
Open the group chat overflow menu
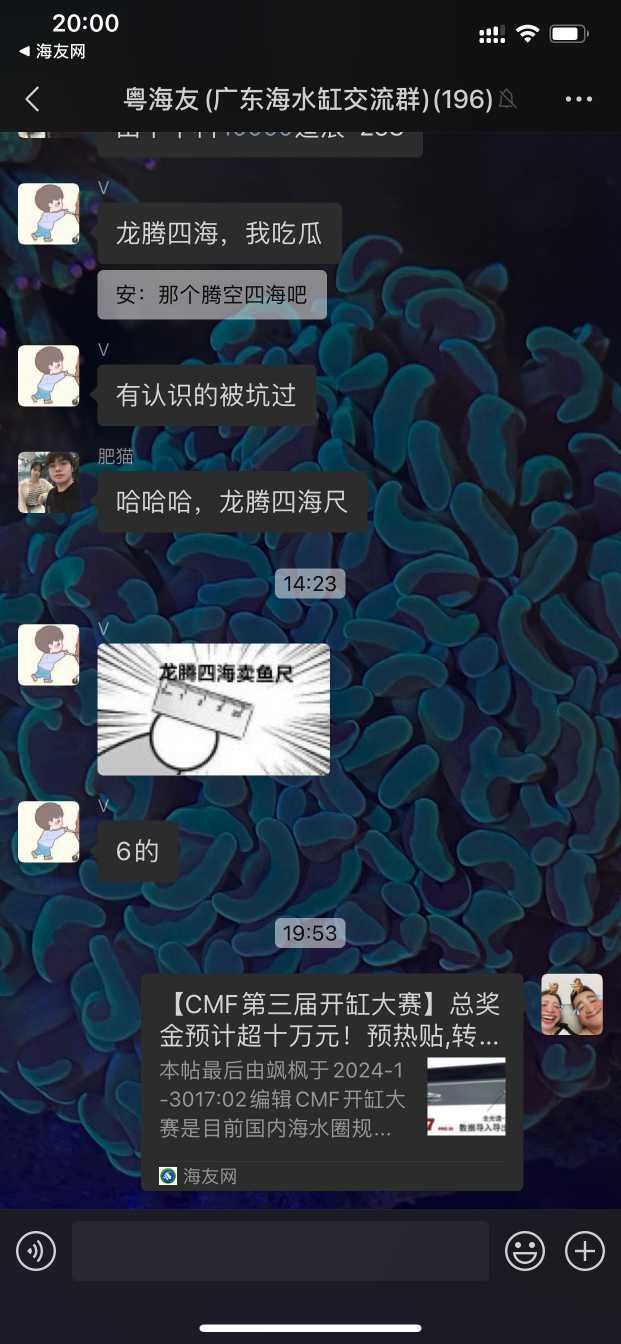[x=579, y=99]
